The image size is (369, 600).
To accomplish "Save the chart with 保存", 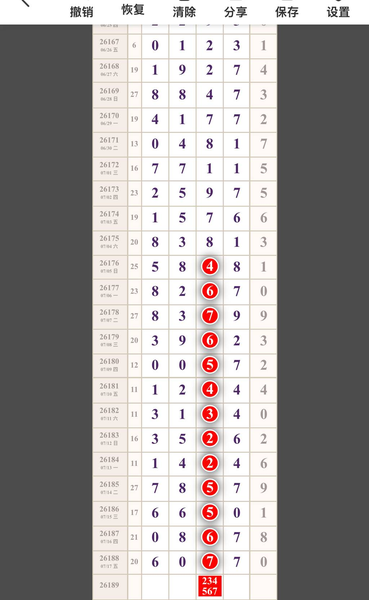I will (x=287, y=11).
